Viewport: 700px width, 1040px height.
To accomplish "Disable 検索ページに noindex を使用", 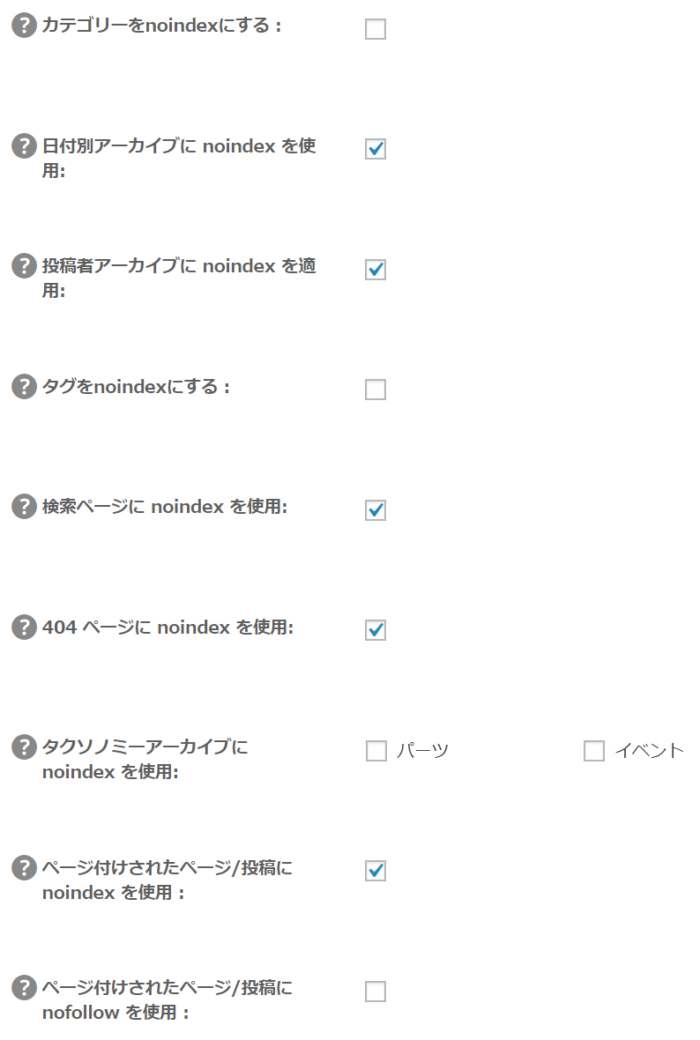I will [x=375, y=510].
